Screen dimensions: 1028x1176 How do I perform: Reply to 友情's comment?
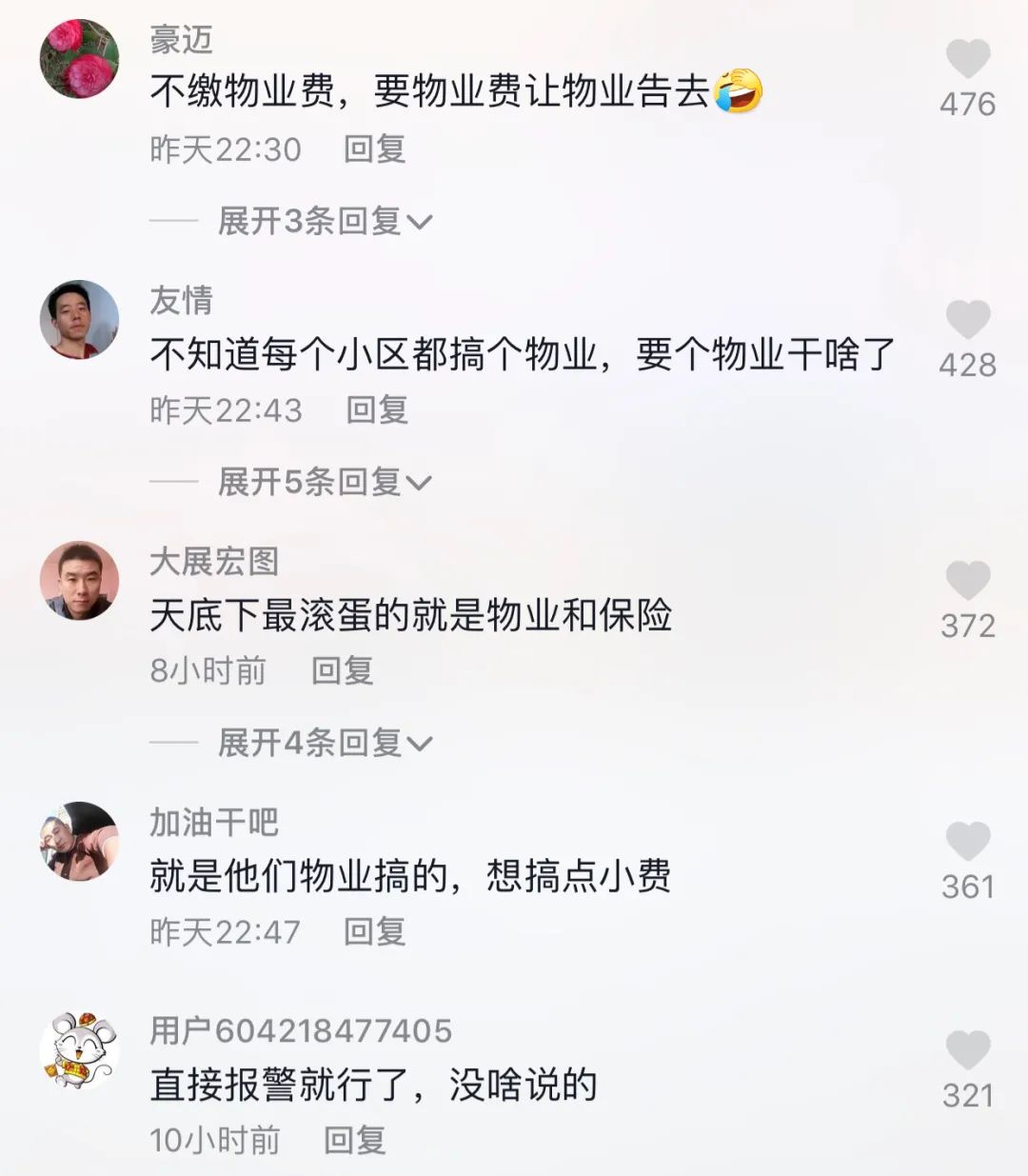pyautogui.click(x=377, y=410)
